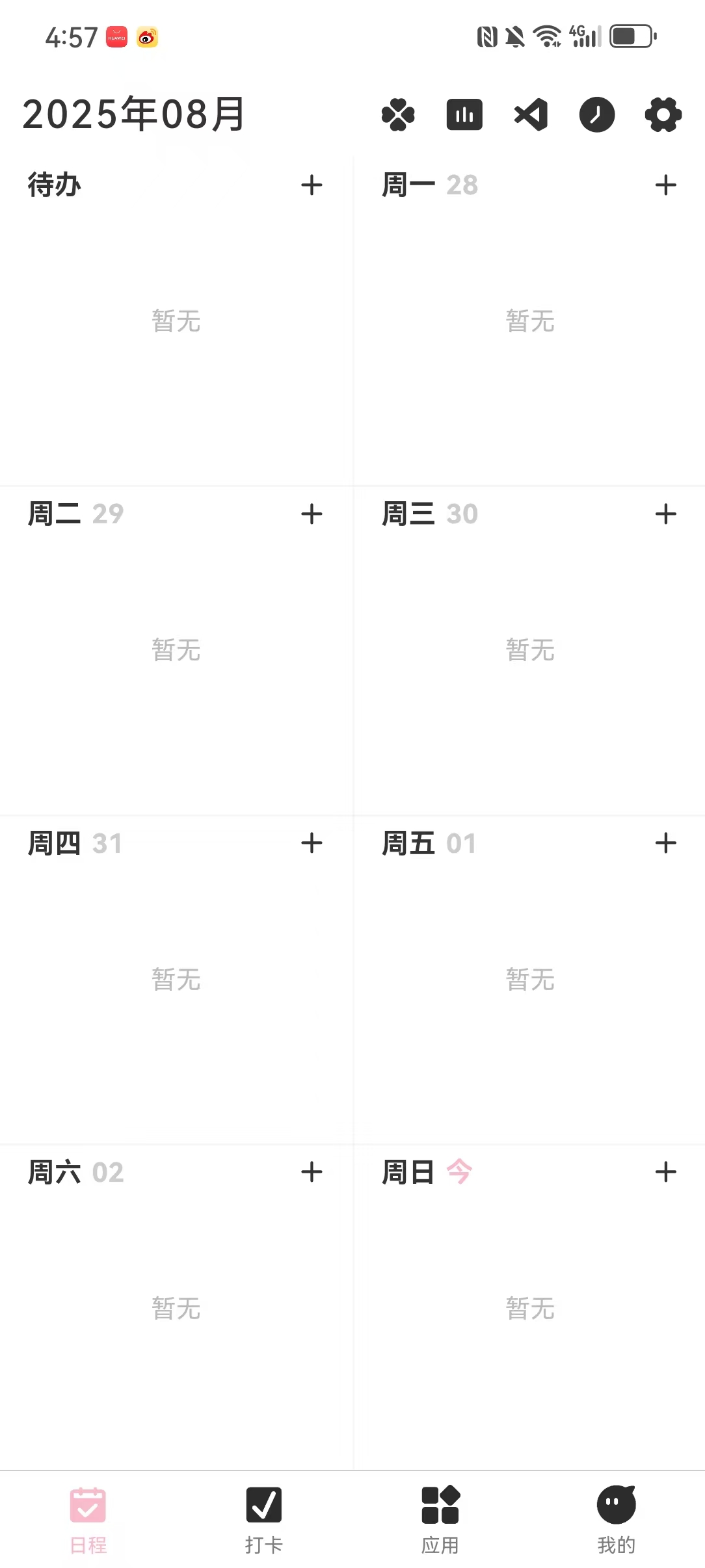Screen dimensions: 705x1568
Task: Add an item to 周二 29
Action: (x=312, y=514)
